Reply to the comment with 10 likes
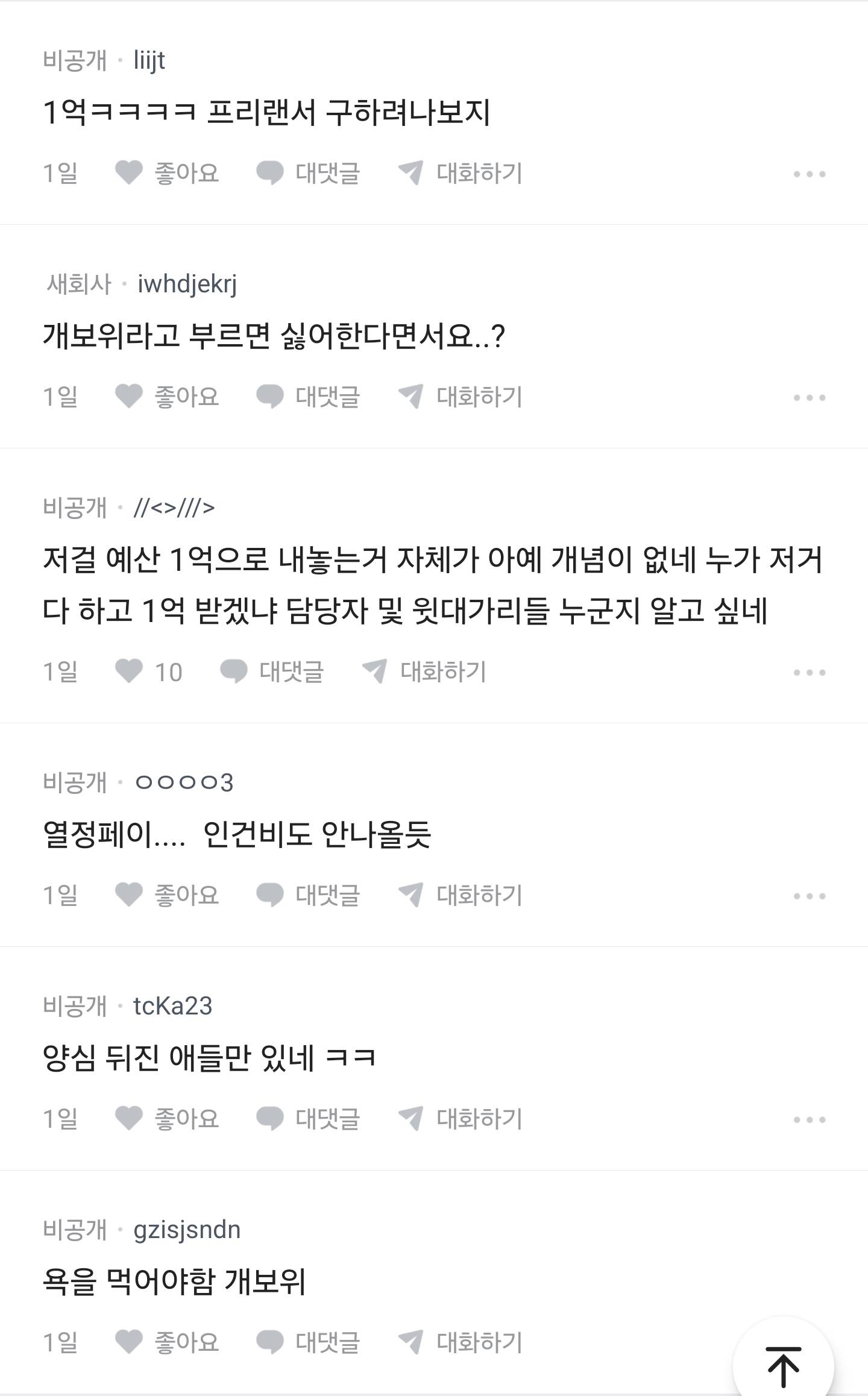The height and width of the screenshot is (1396, 868). click(272, 672)
